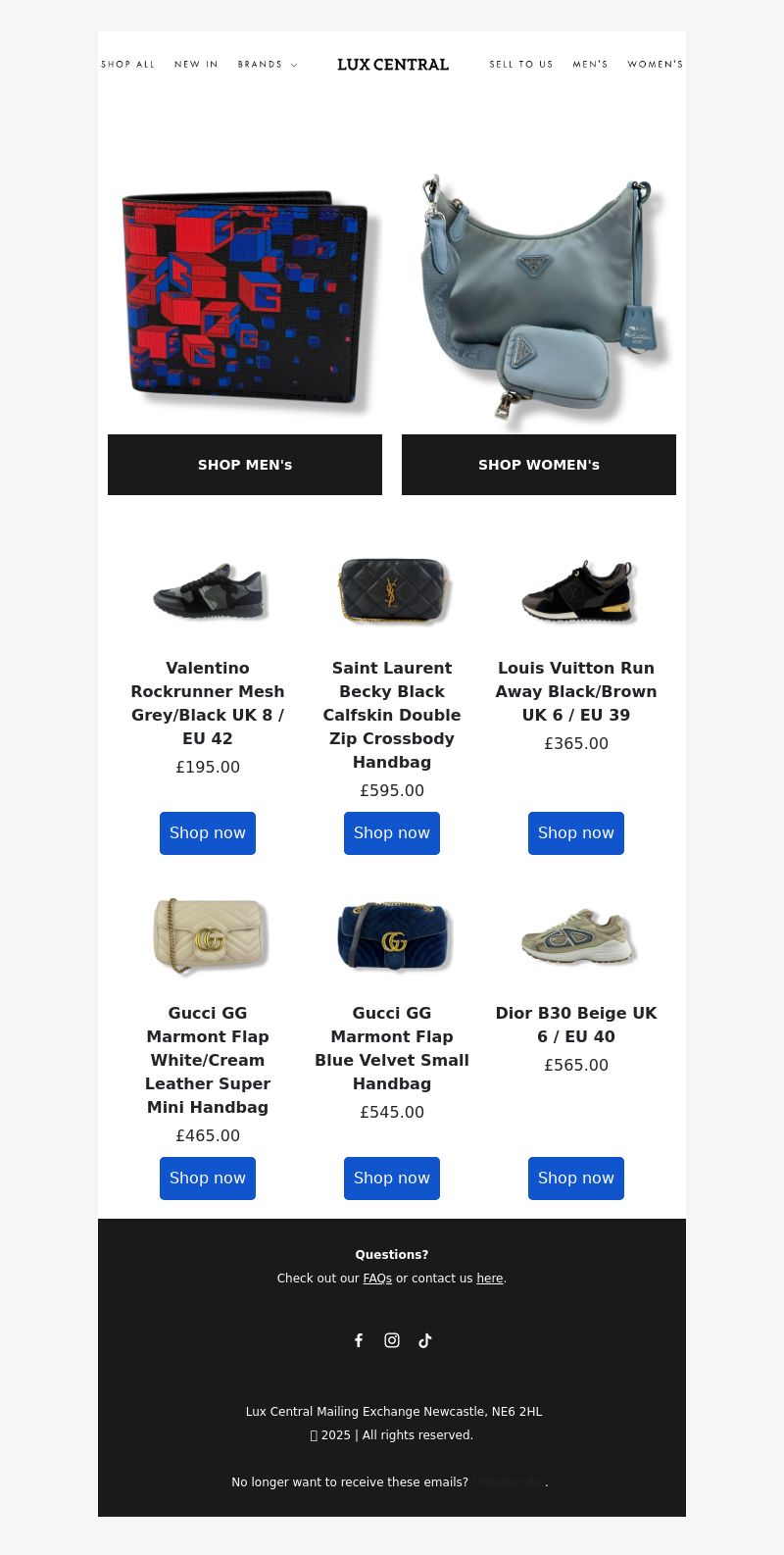Screen dimensions: 784x1555
Task: Open the Facebook icon in footer
Action: tap(359, 1340)
